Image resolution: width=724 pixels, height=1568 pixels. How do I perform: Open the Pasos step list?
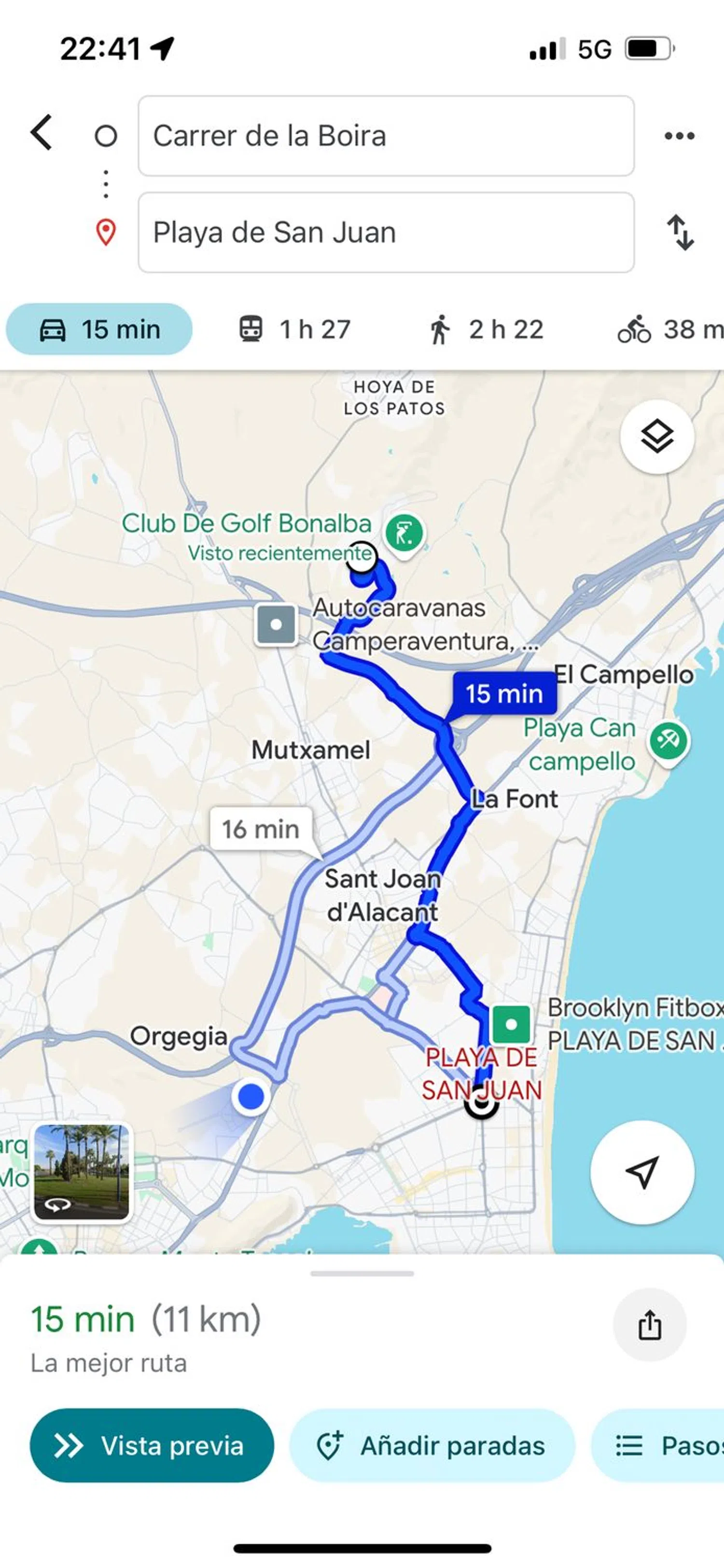(x=663, y=1446)
